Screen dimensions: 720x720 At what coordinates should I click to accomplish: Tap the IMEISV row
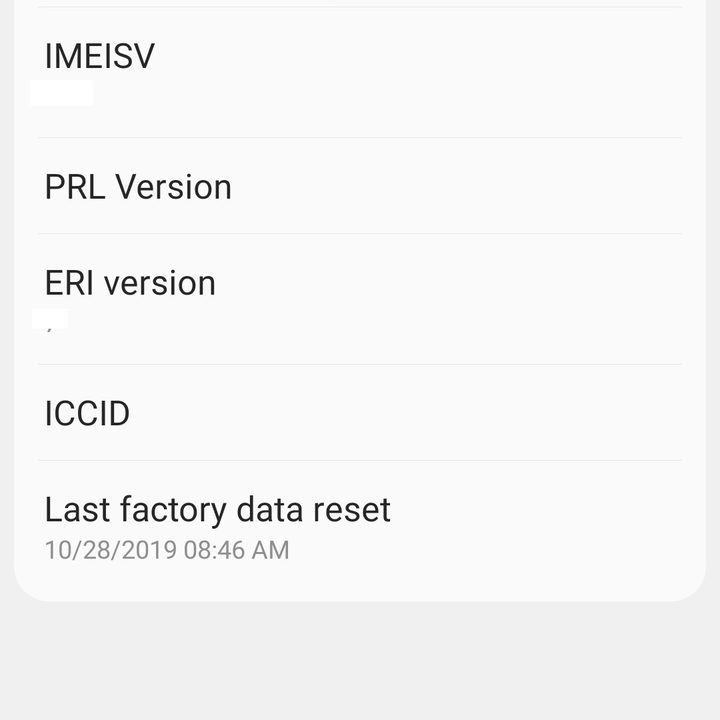coord(360,72)
